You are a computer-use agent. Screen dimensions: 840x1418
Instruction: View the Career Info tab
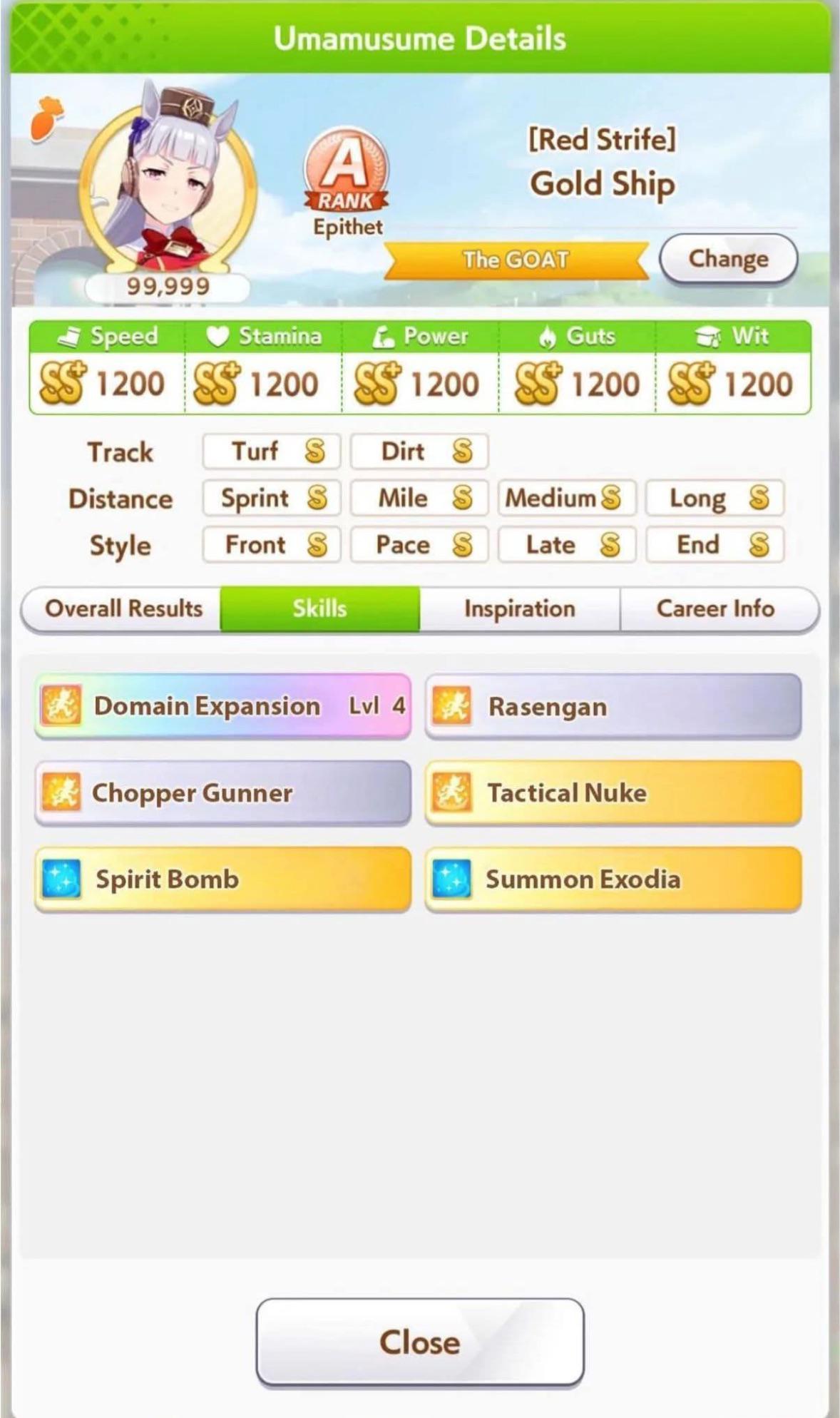[717, 608]
